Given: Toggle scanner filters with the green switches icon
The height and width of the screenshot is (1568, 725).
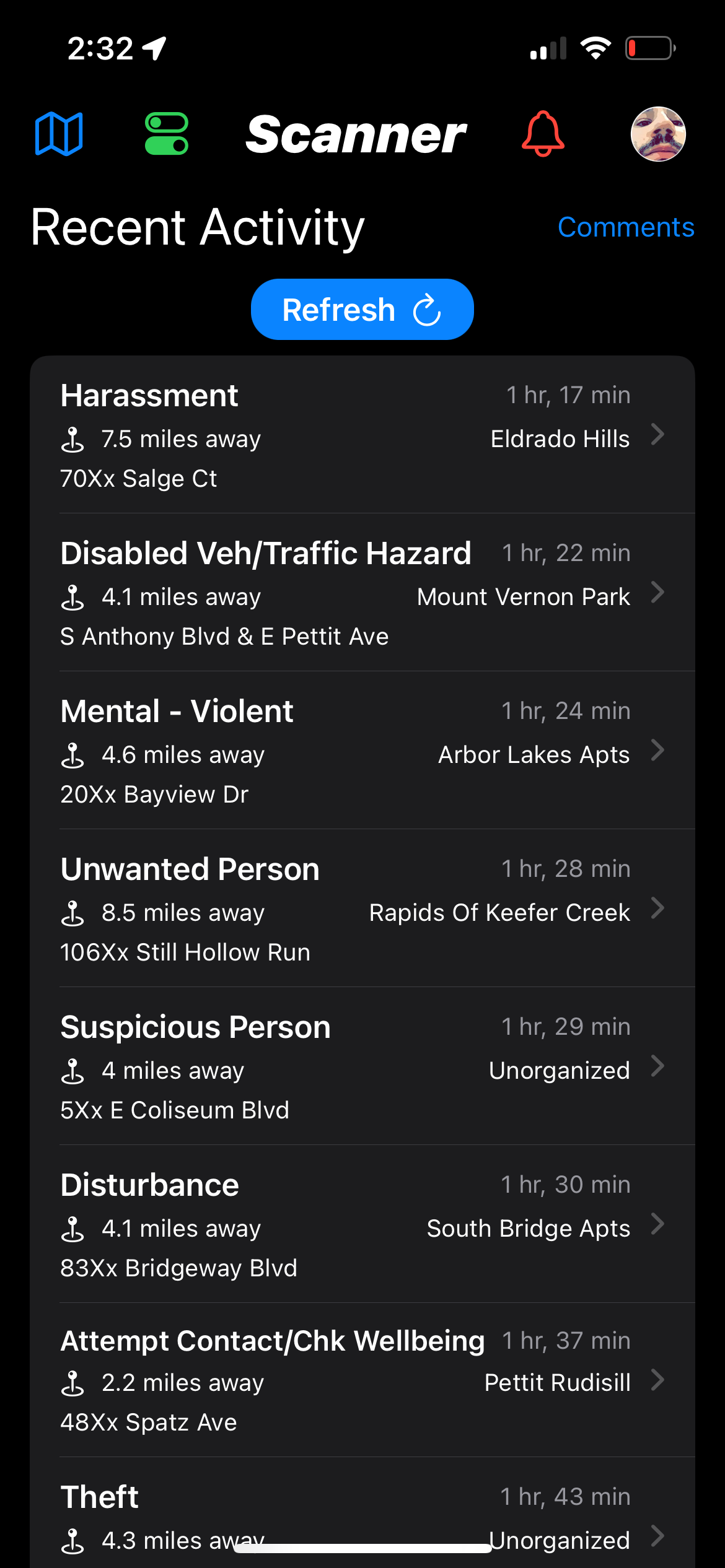Looking at the screenshot, I should pyautogui.click(x=165, y=134).
